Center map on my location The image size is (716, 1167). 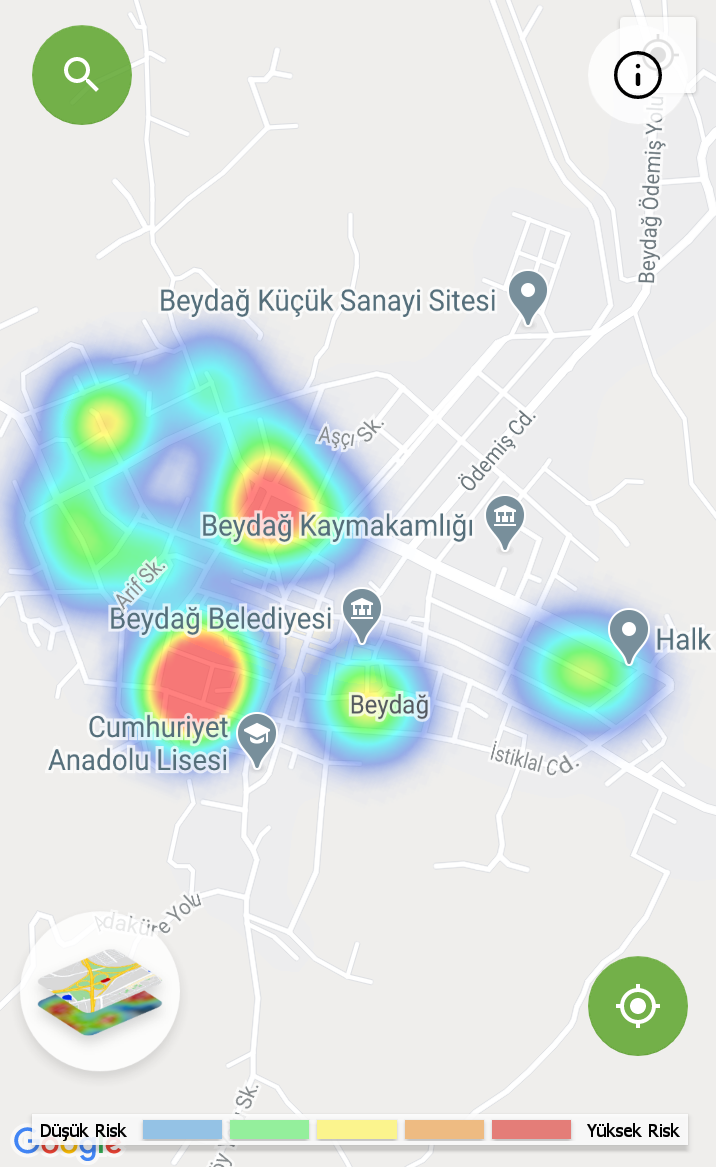(637, 1005)
